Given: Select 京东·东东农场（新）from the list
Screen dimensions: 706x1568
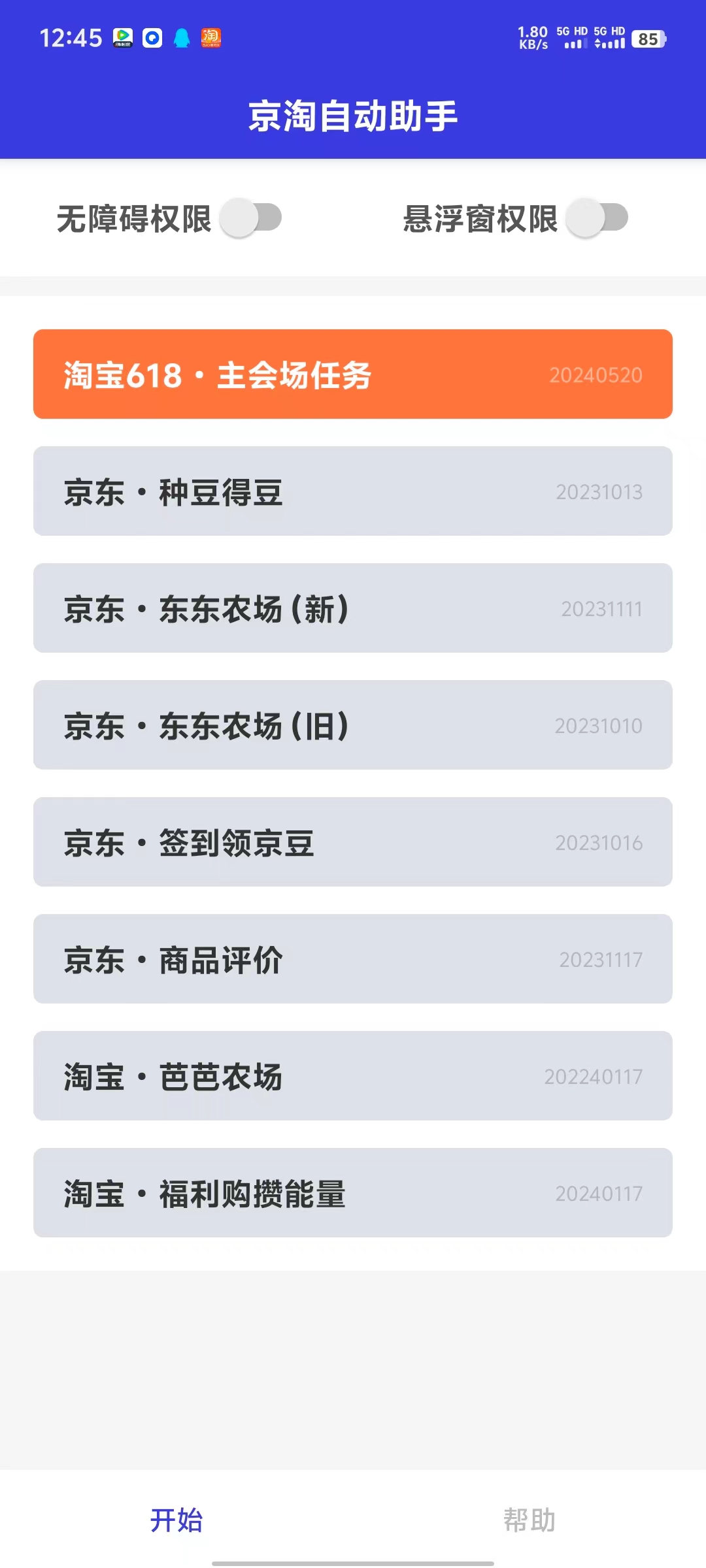Looking at the screenshot, I should click(353, 608).
